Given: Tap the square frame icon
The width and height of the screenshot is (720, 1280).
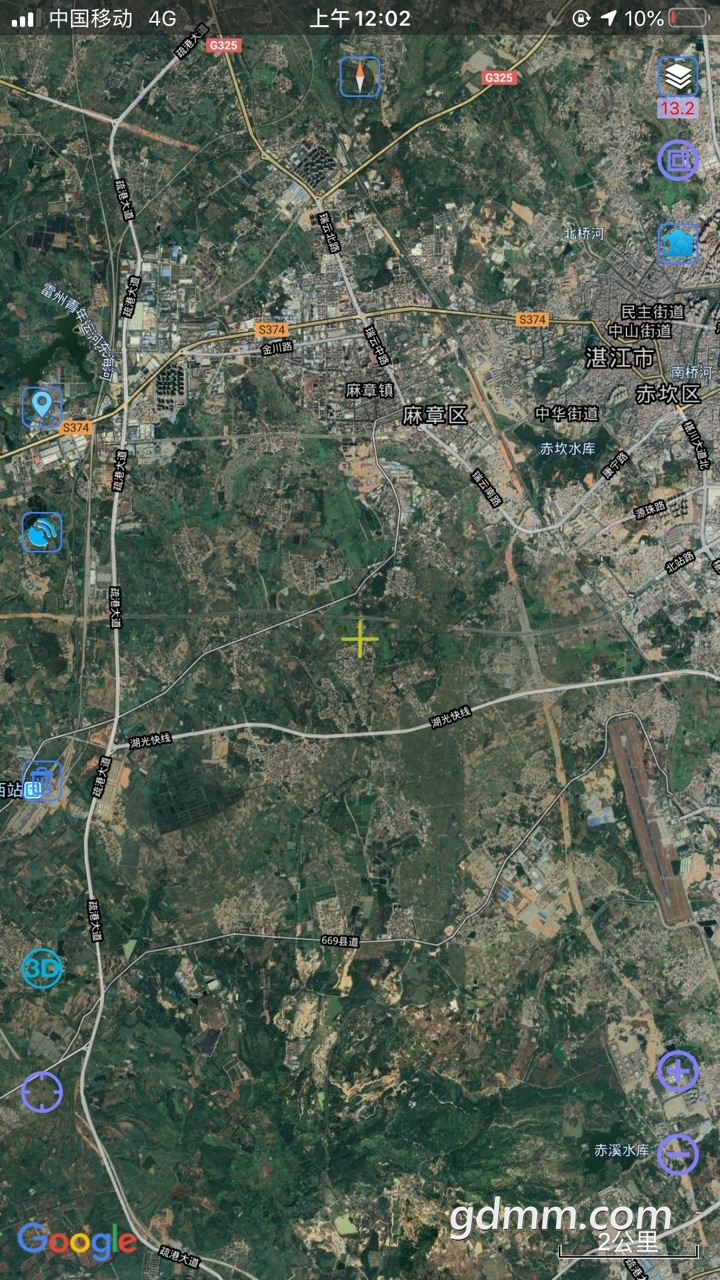Looking at the screenshot, I should [678, 160].
